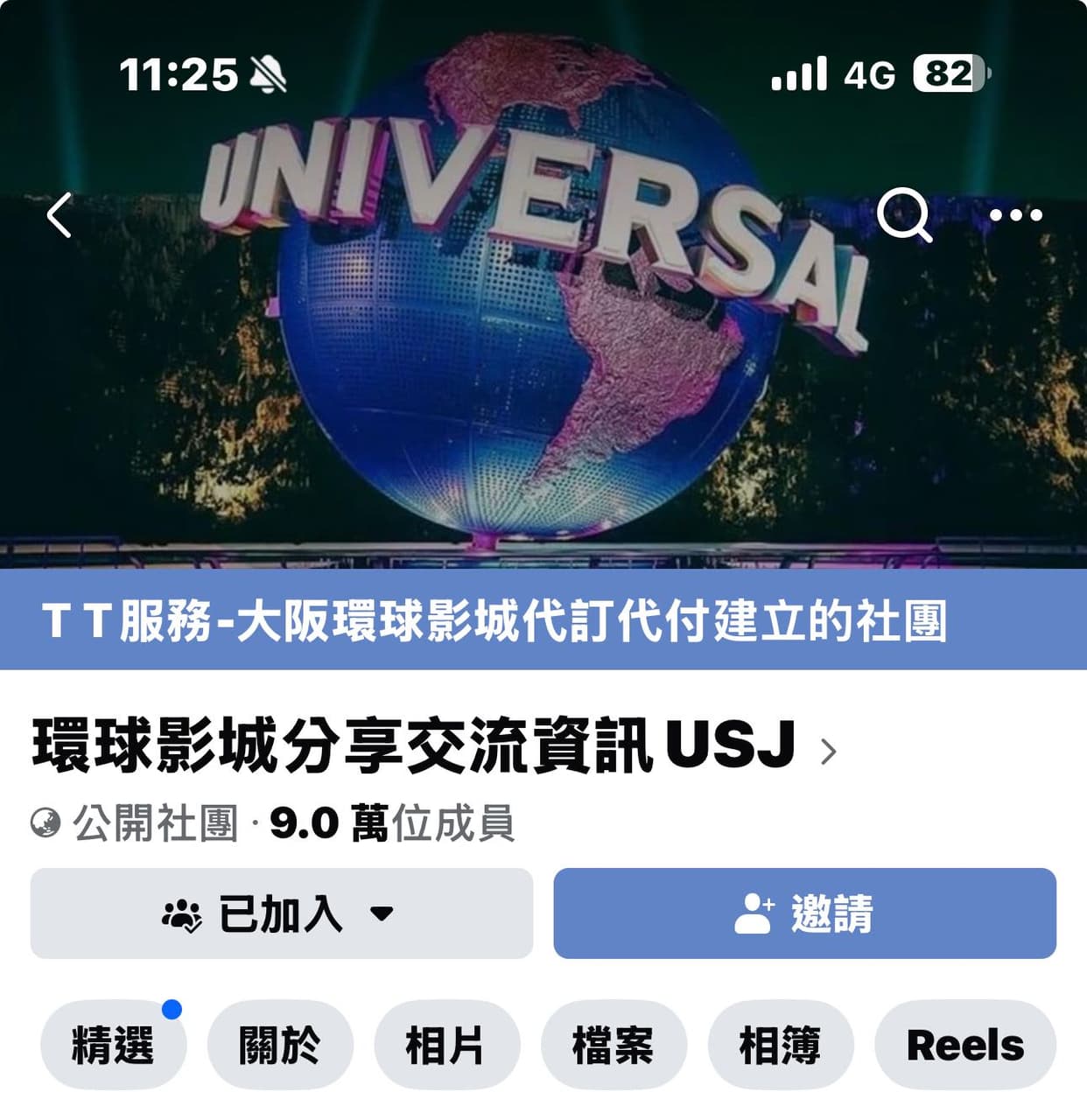Viewport: 1087px width, 1120px height.
Task: Select the 檔案 files tab
Action: click(614, 1046)
